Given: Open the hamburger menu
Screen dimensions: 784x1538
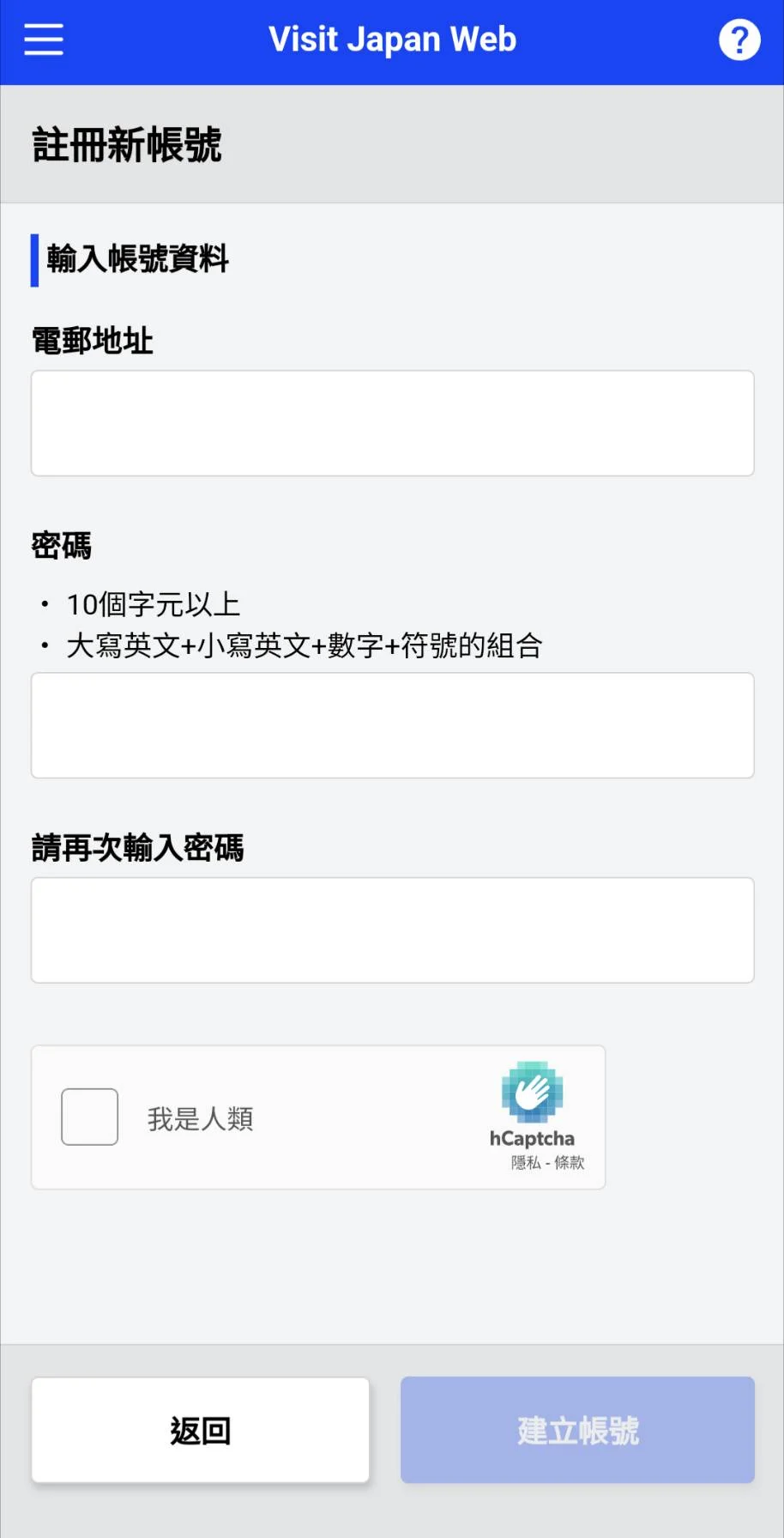Looking at the screenshot, I should pyautogui.click(x=44, y=39).
